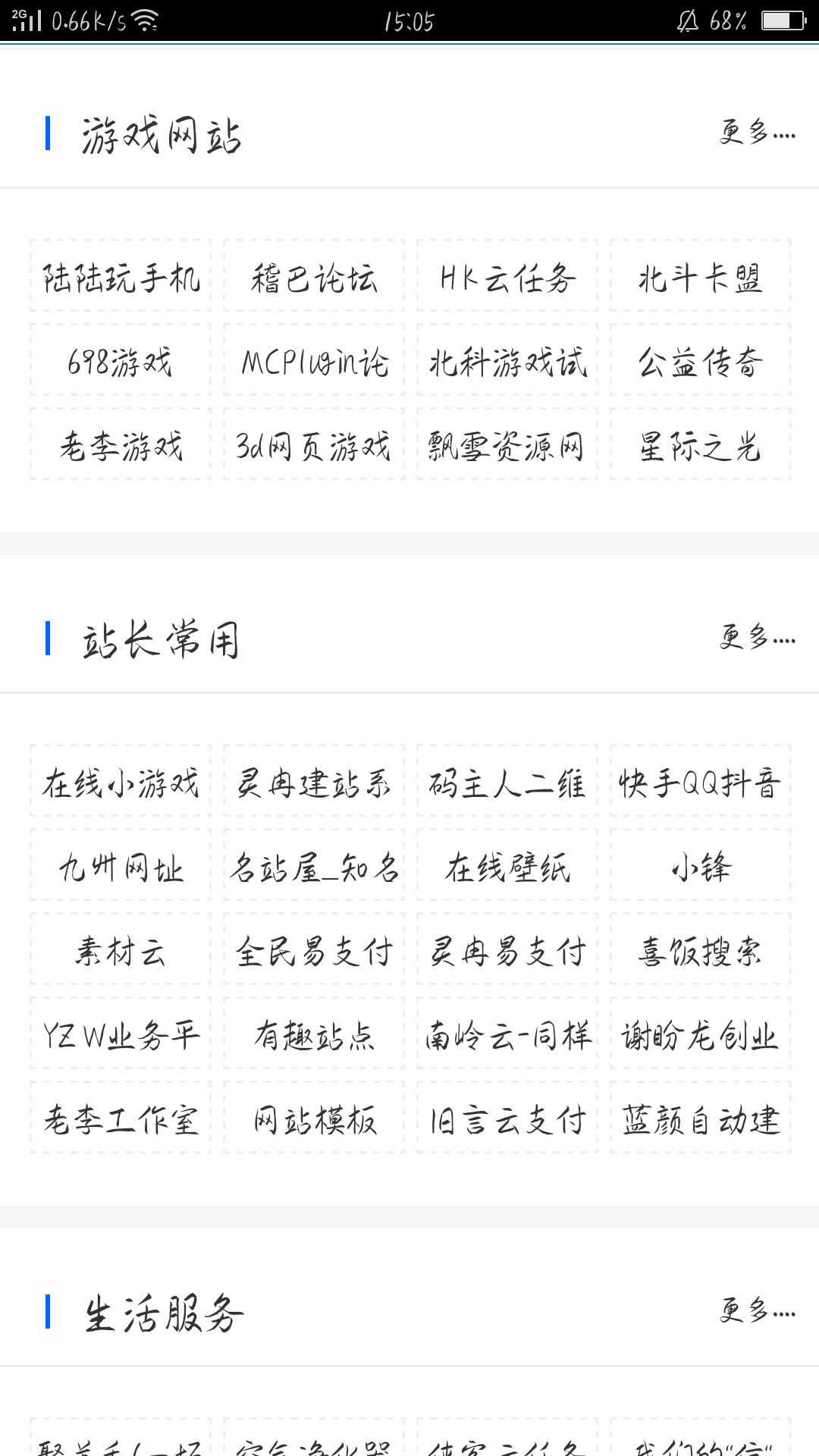Open 更多 next to 游戏网站
This screenshot has height=1456, width=819.
click(757, 133)
